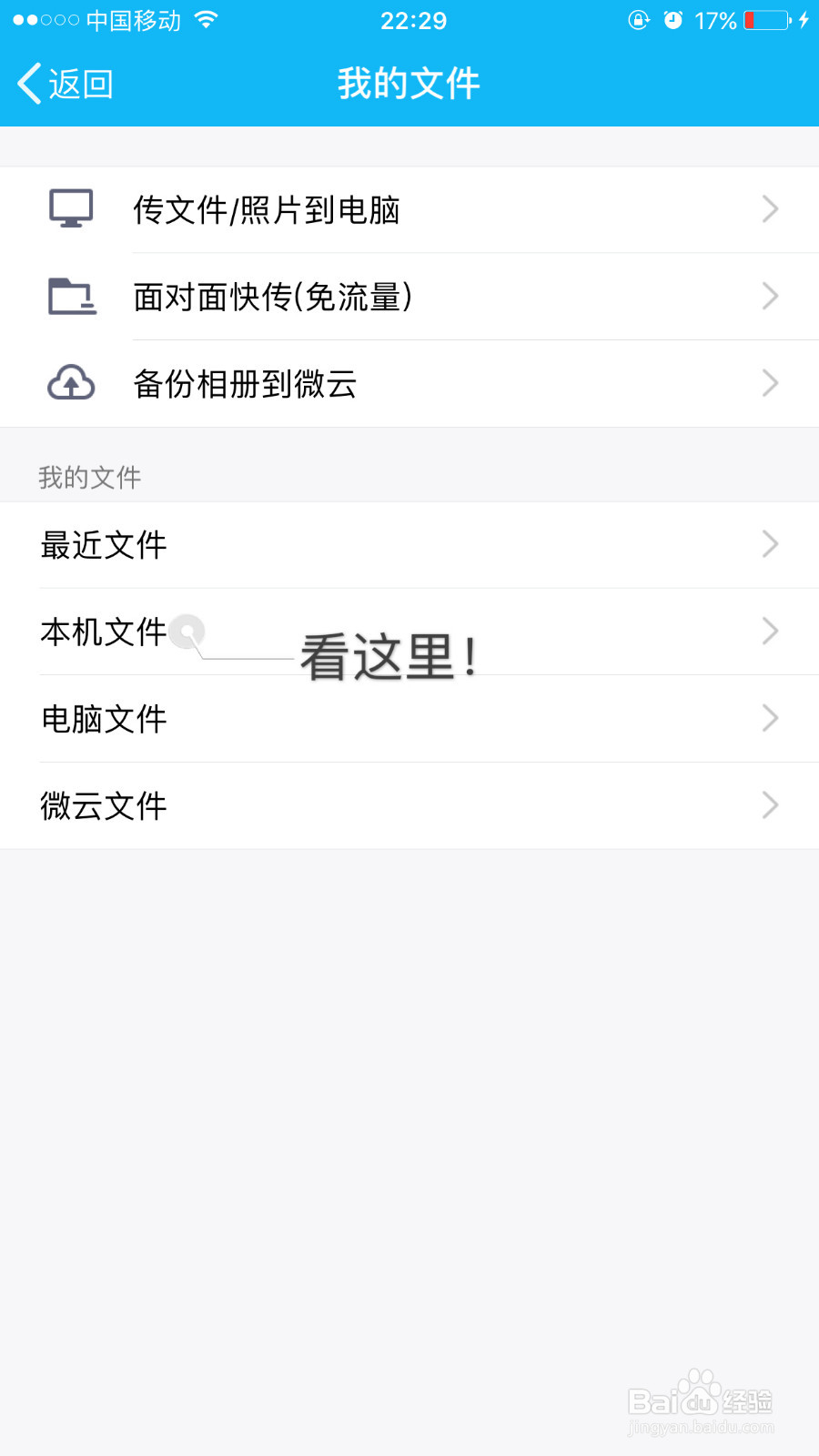
Task: Open 最近文件 via its right chevron
Action: [x=769, y=544]
